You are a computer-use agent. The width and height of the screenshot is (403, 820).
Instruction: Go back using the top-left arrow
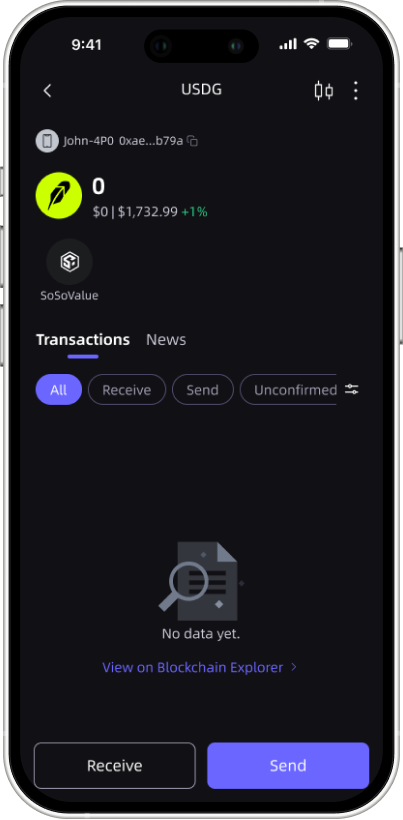click(47, 90)
